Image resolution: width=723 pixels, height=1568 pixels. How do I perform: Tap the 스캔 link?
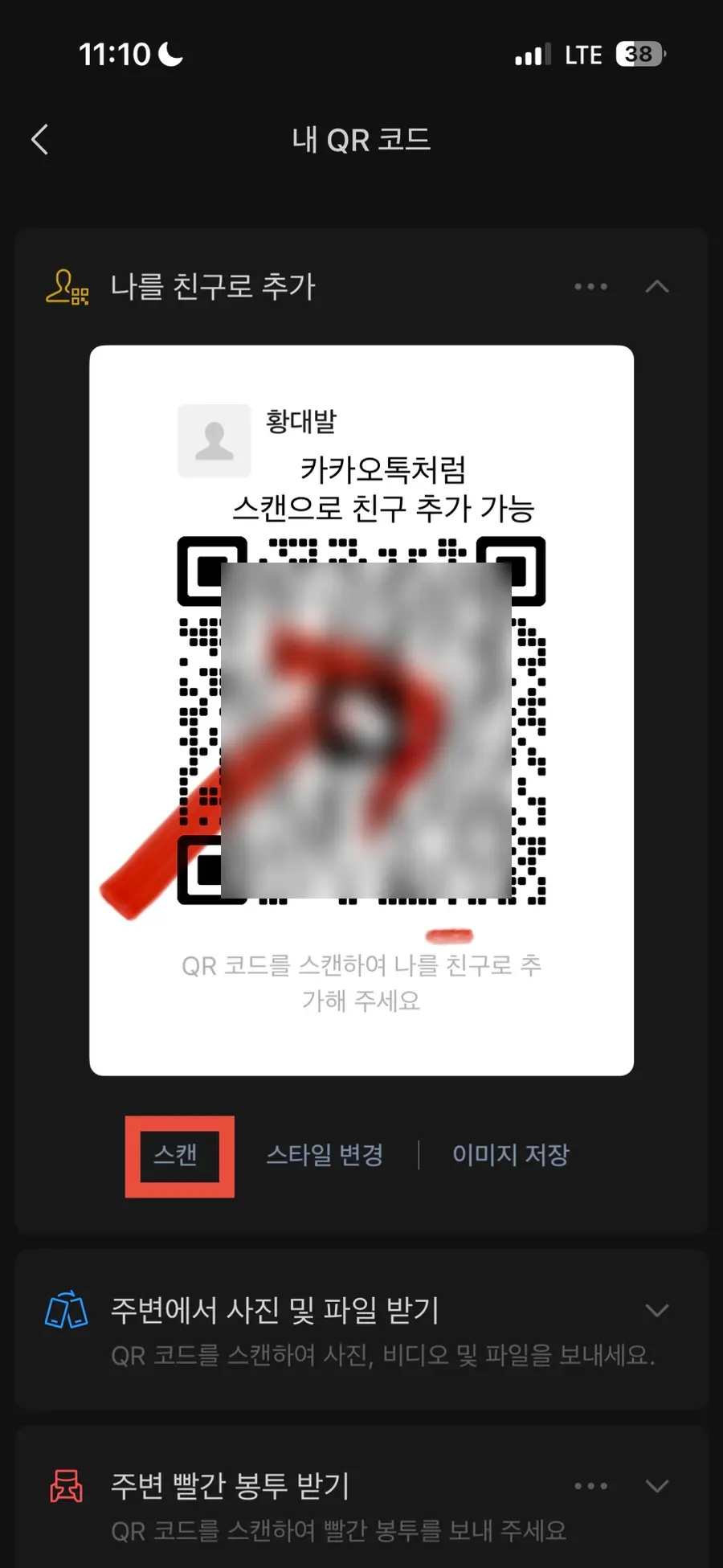click(x=176, y=1155)
